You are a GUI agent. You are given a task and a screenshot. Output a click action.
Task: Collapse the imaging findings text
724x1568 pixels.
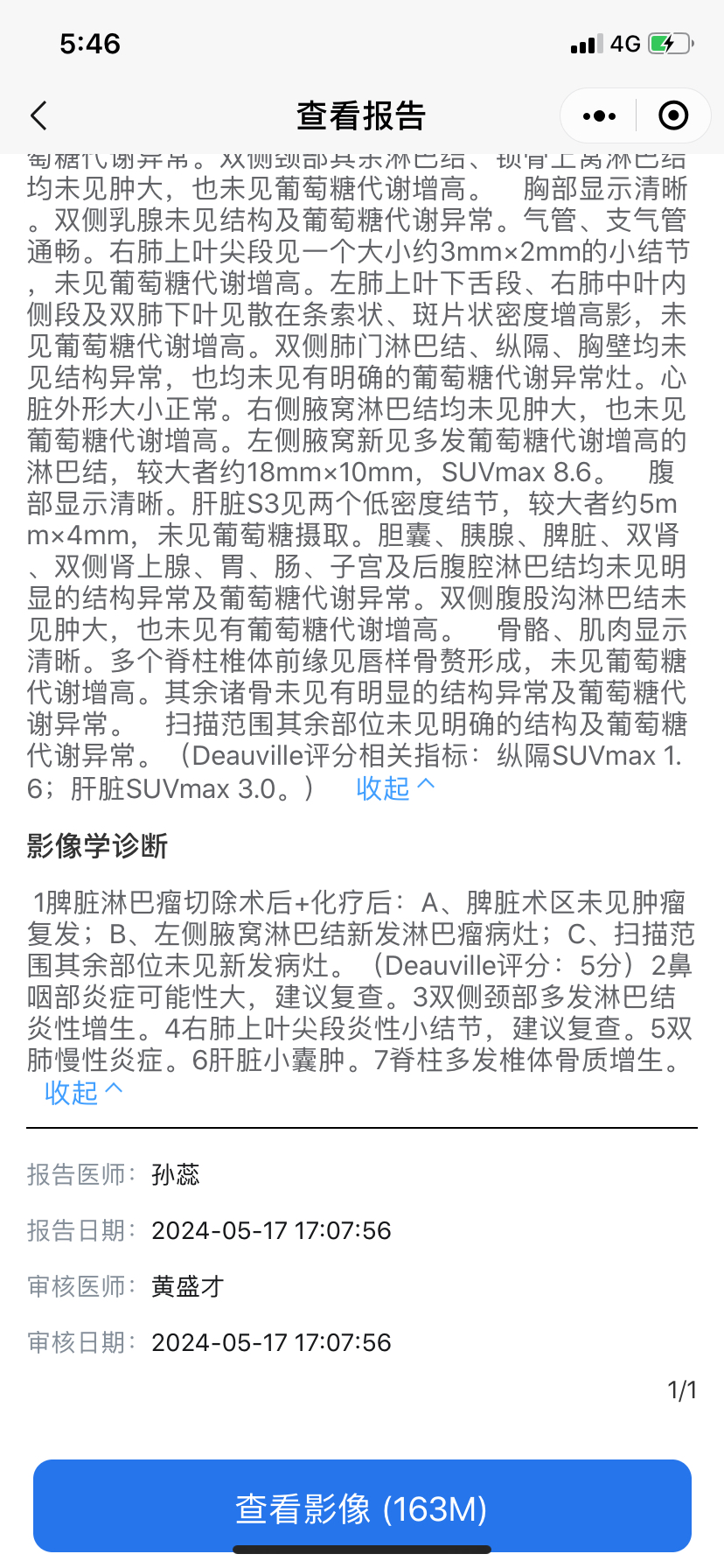coord(395,788)
